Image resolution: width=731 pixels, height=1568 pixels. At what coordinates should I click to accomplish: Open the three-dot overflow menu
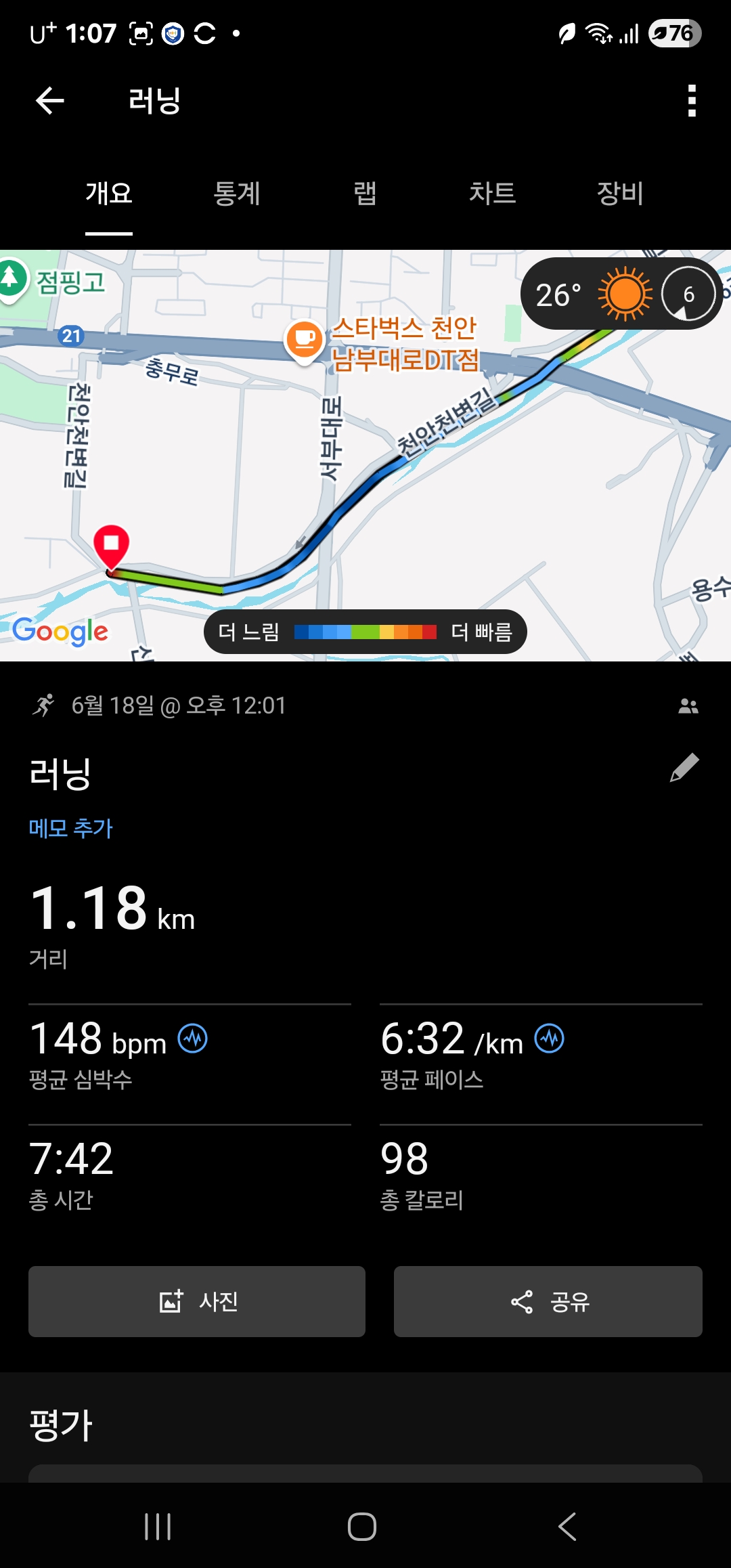691,102
